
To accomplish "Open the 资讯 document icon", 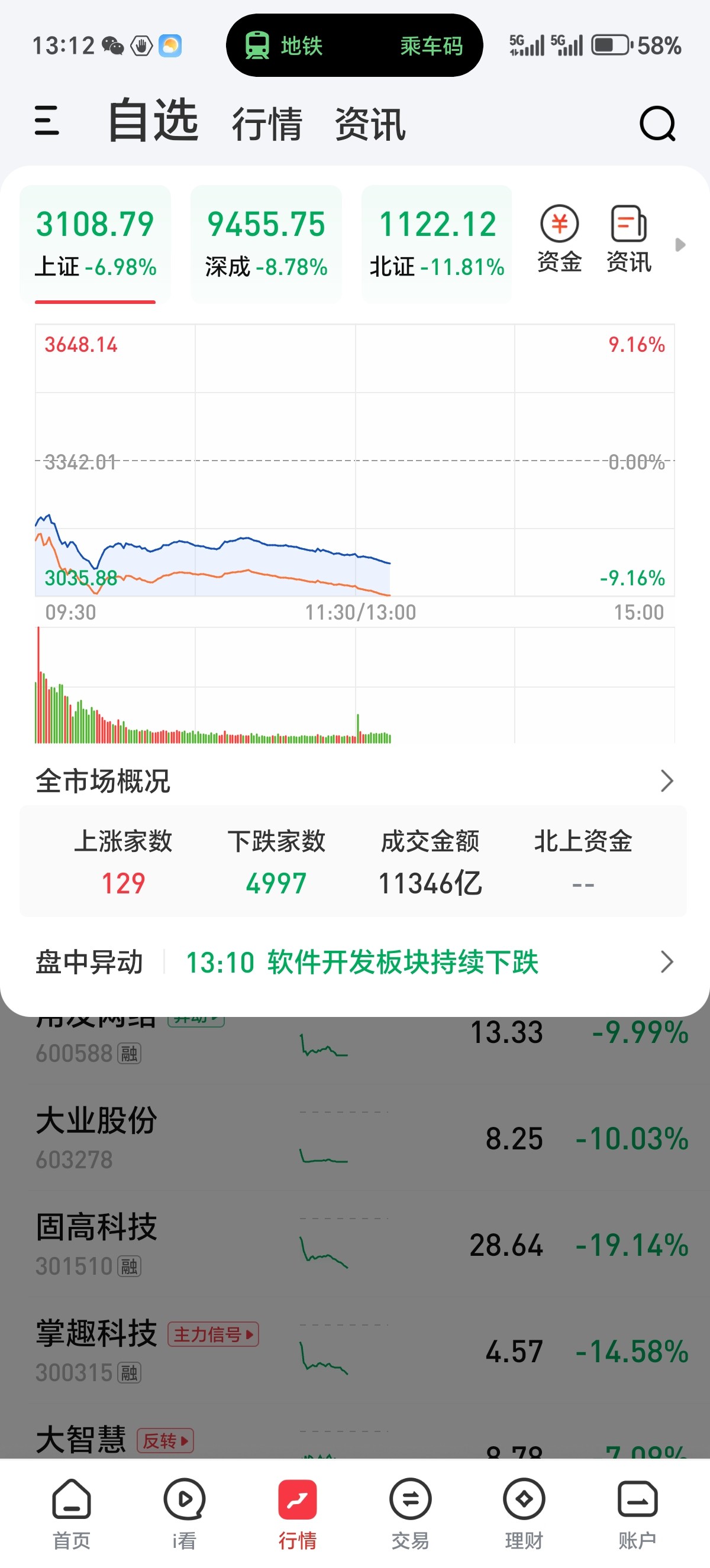I will [x=628, y=239].
